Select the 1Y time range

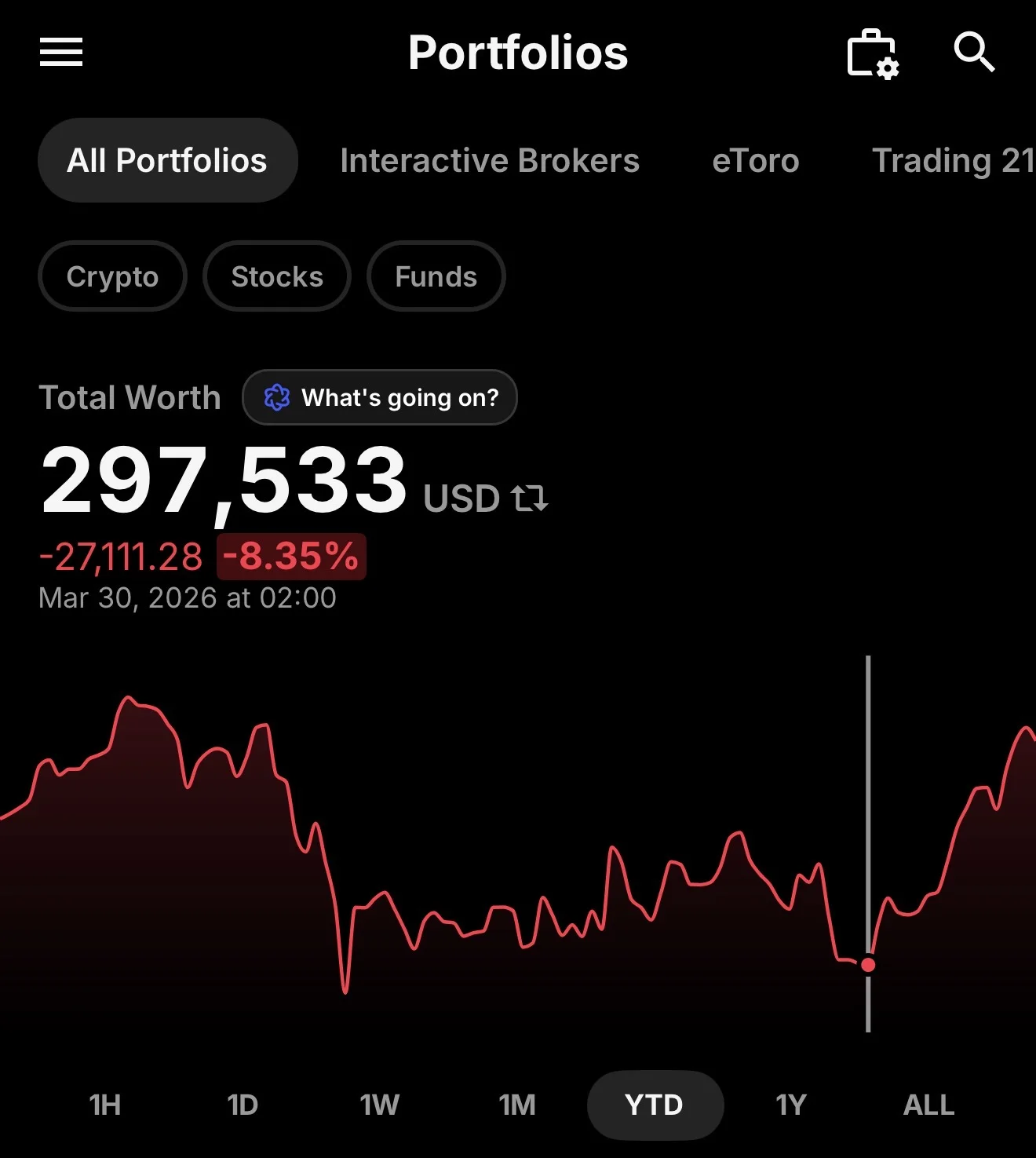pyautogui.click(x=790, y=1105)
